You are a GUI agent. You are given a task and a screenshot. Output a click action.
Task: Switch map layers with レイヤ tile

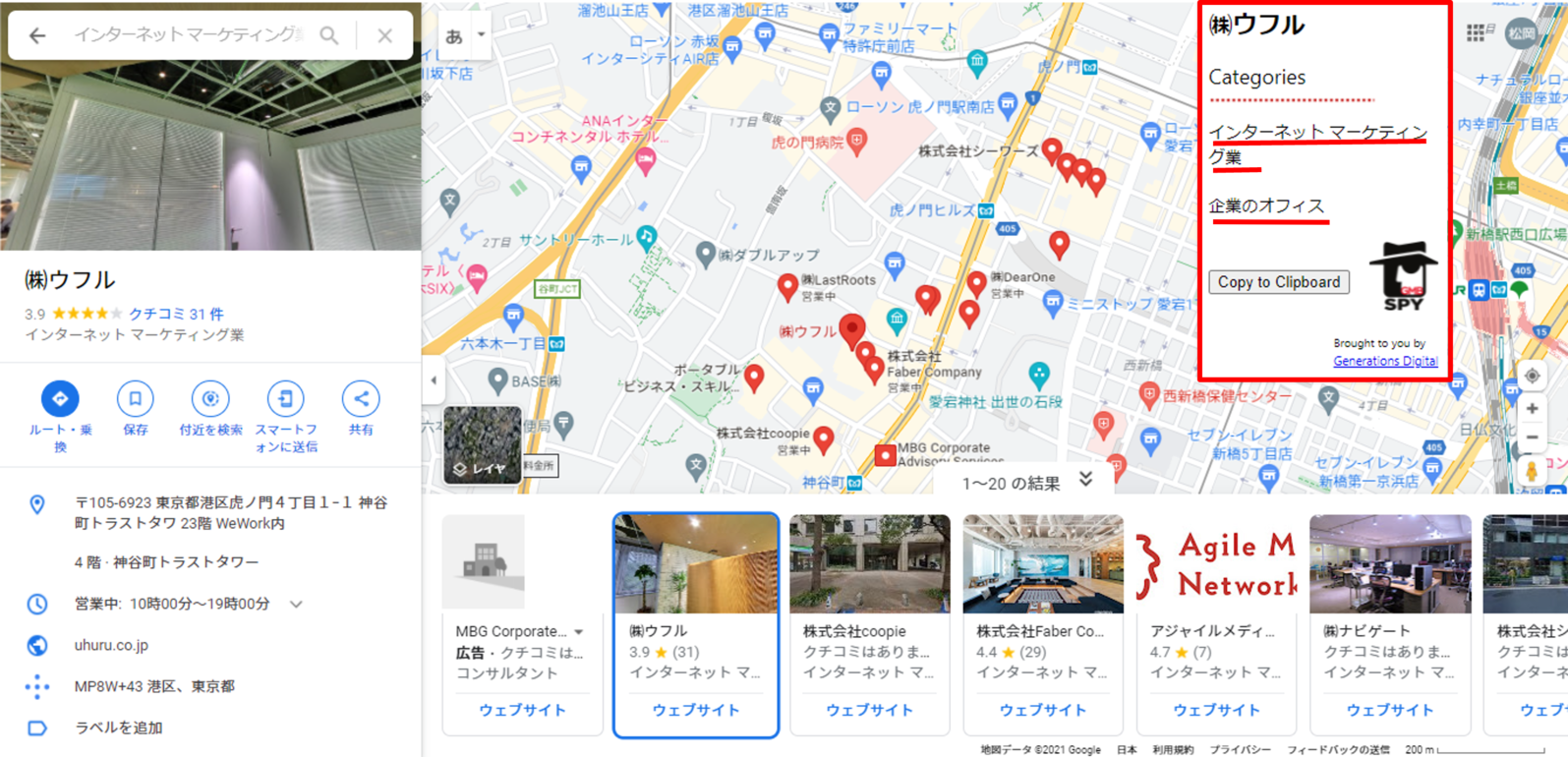pos(482,444)
